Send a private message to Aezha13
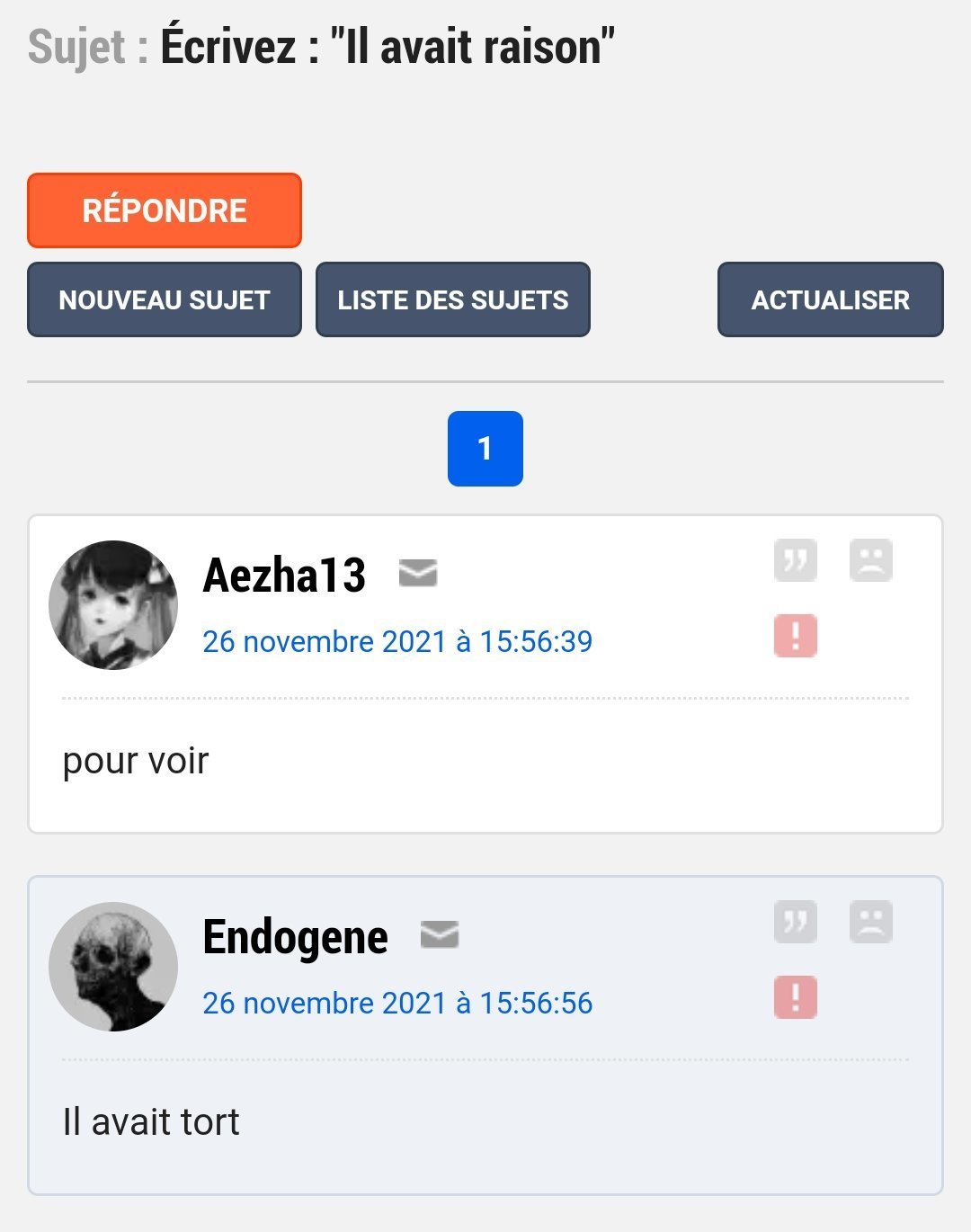This screenshot has width=971, height=1232. [x=418, y=573]
